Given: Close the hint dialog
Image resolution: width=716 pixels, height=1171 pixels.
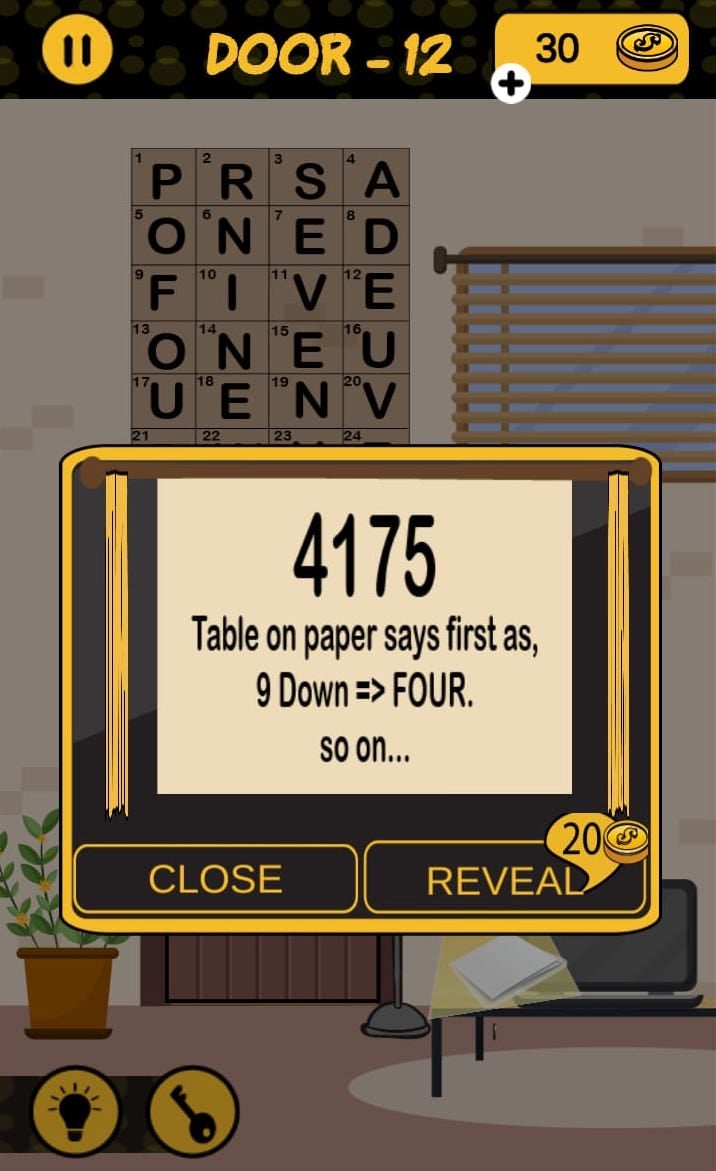Looking at the screenshot, I should [215, 879].
